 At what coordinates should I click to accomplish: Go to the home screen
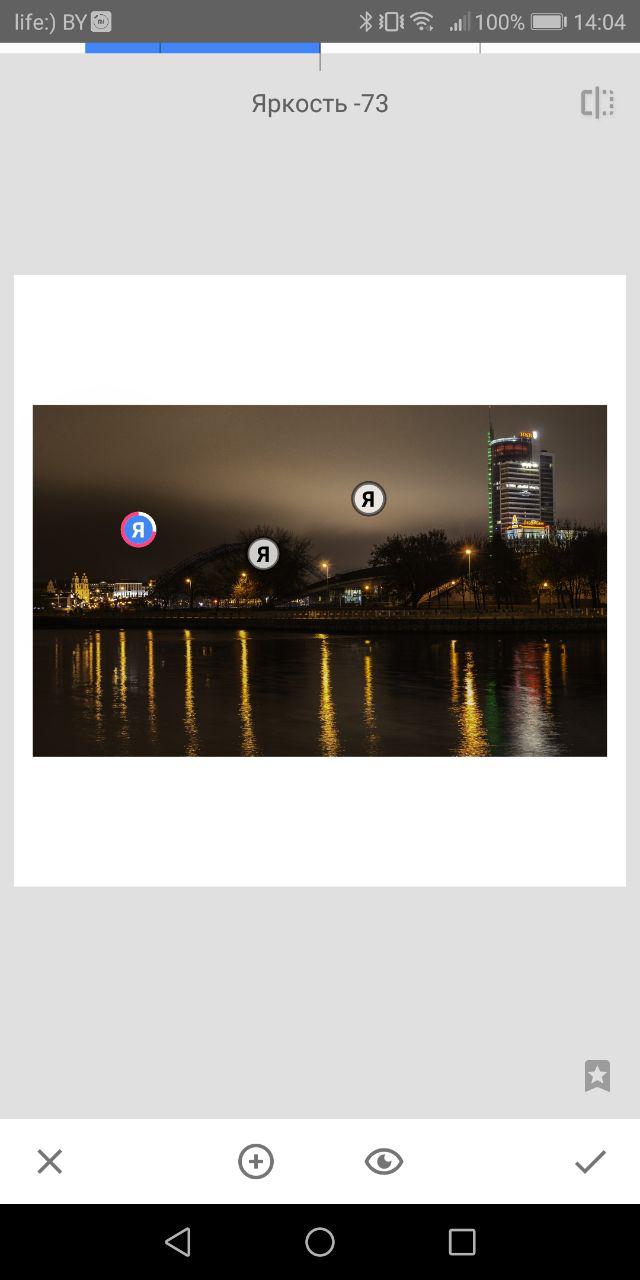[320, 1242]
